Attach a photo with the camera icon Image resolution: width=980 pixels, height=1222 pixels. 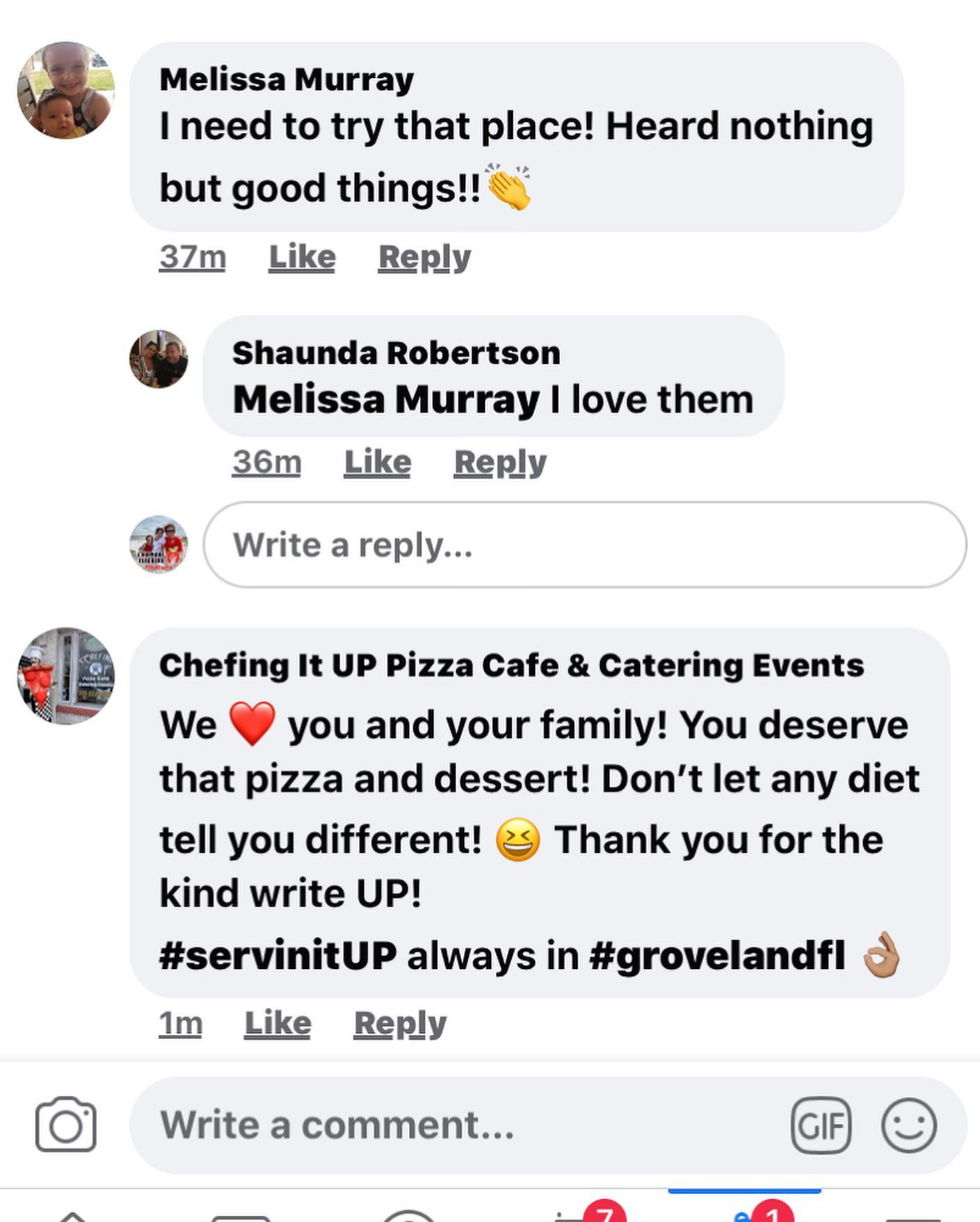click(x=65, y=1125)
